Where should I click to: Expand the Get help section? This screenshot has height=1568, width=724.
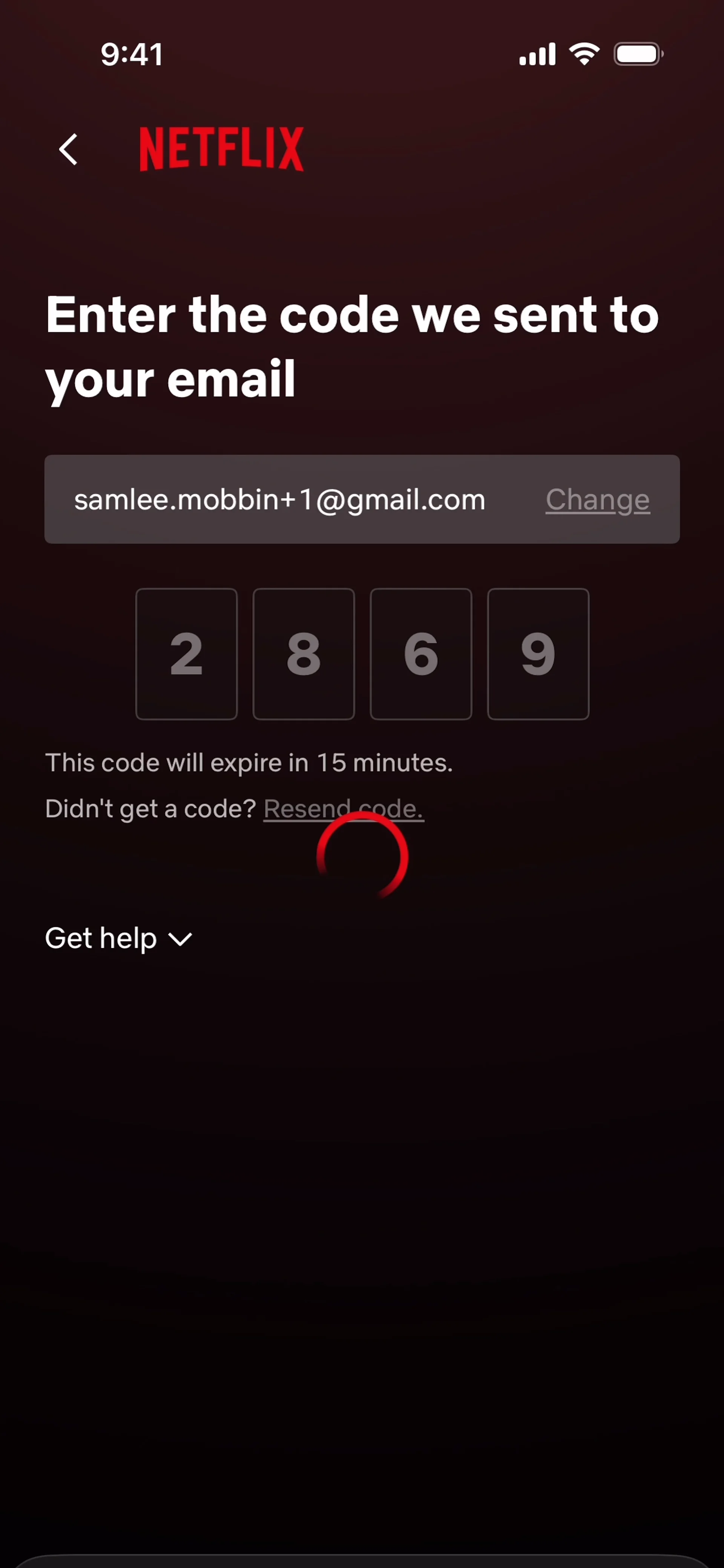pos(119,938)
